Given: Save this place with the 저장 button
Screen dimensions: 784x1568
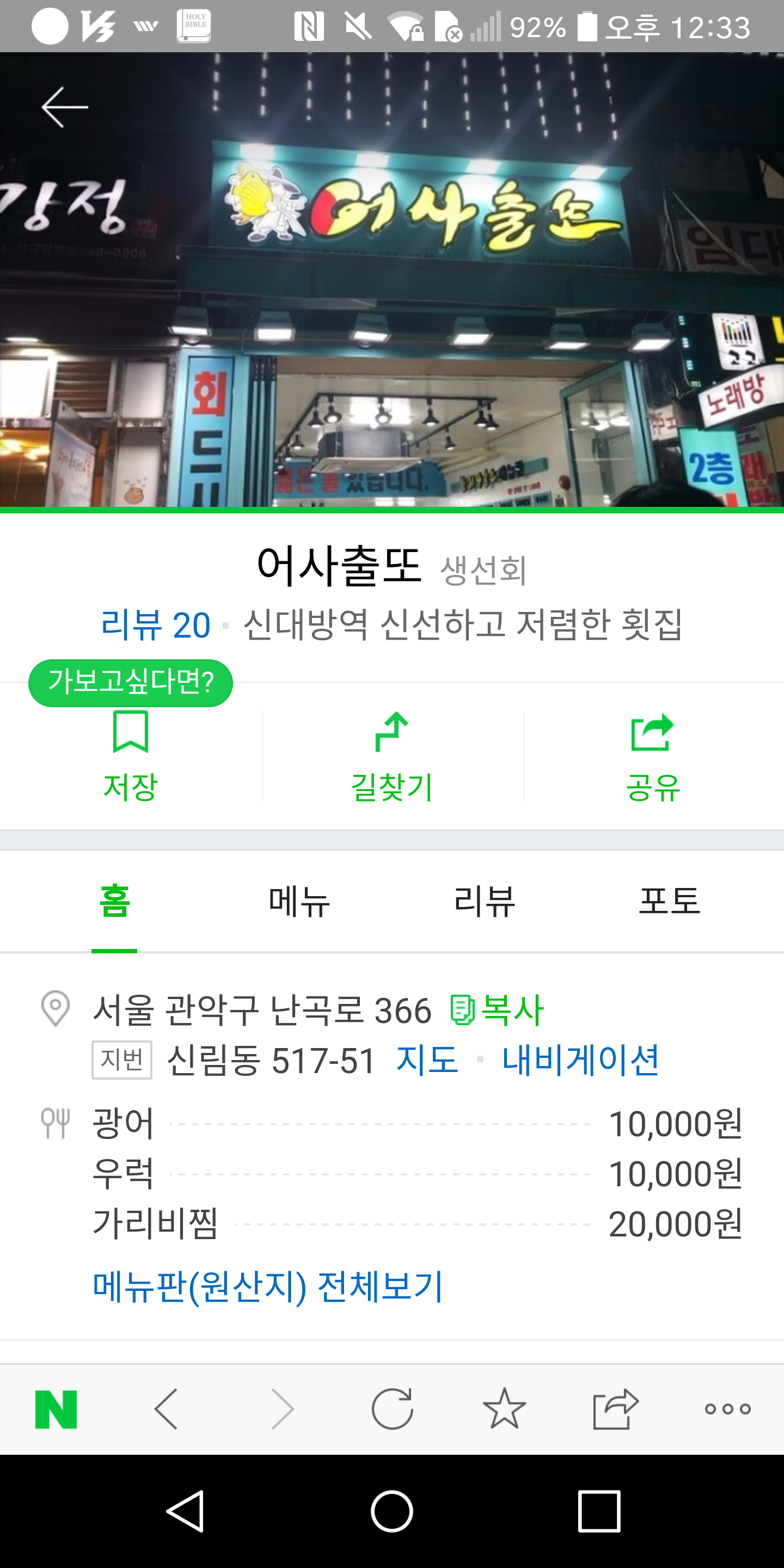Looking at the screenshot, I should point(131,757).
